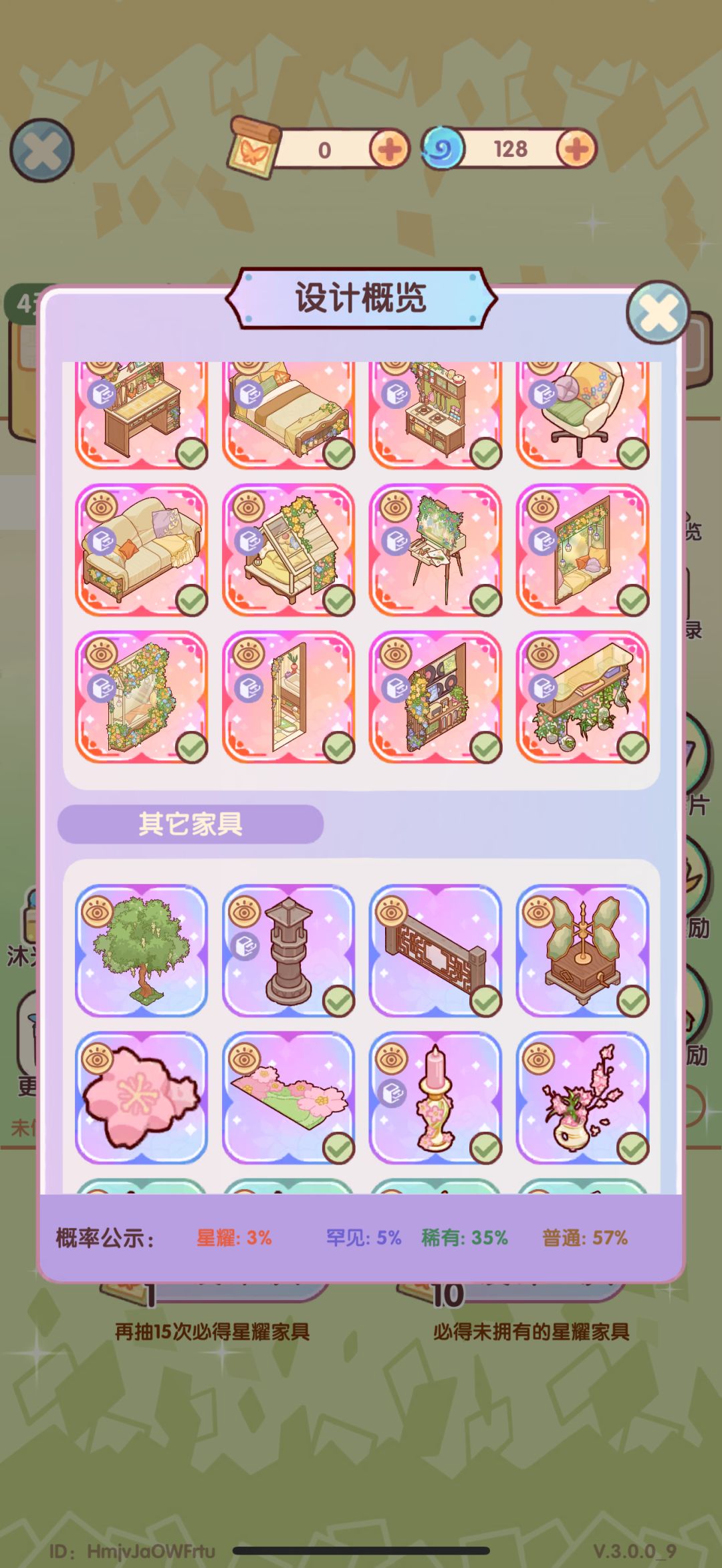Preview the green tree furniture
This screenshot has height=1568, width=722.
pos(97,912)
